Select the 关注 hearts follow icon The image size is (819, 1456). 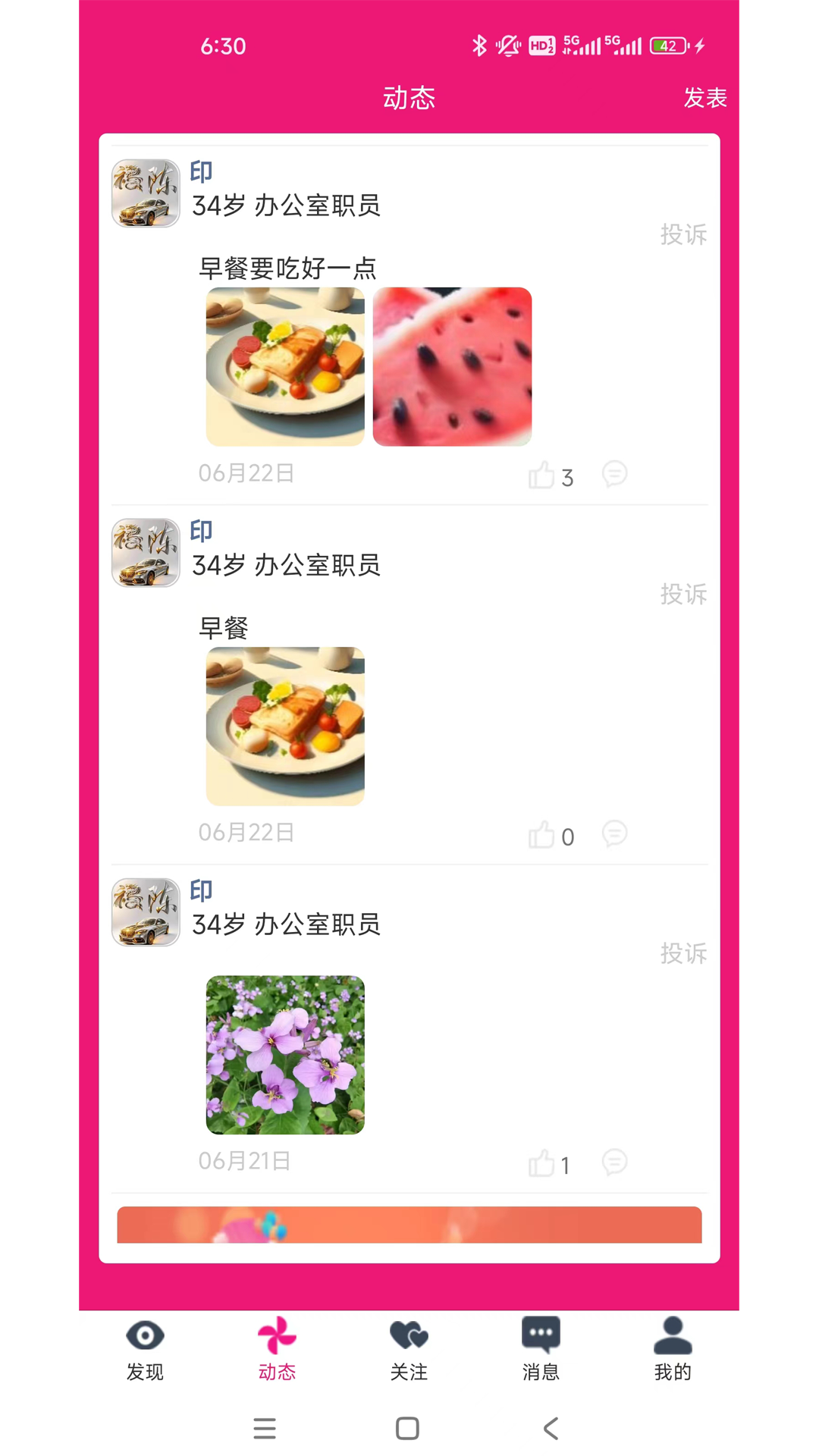coord(407,1335)
